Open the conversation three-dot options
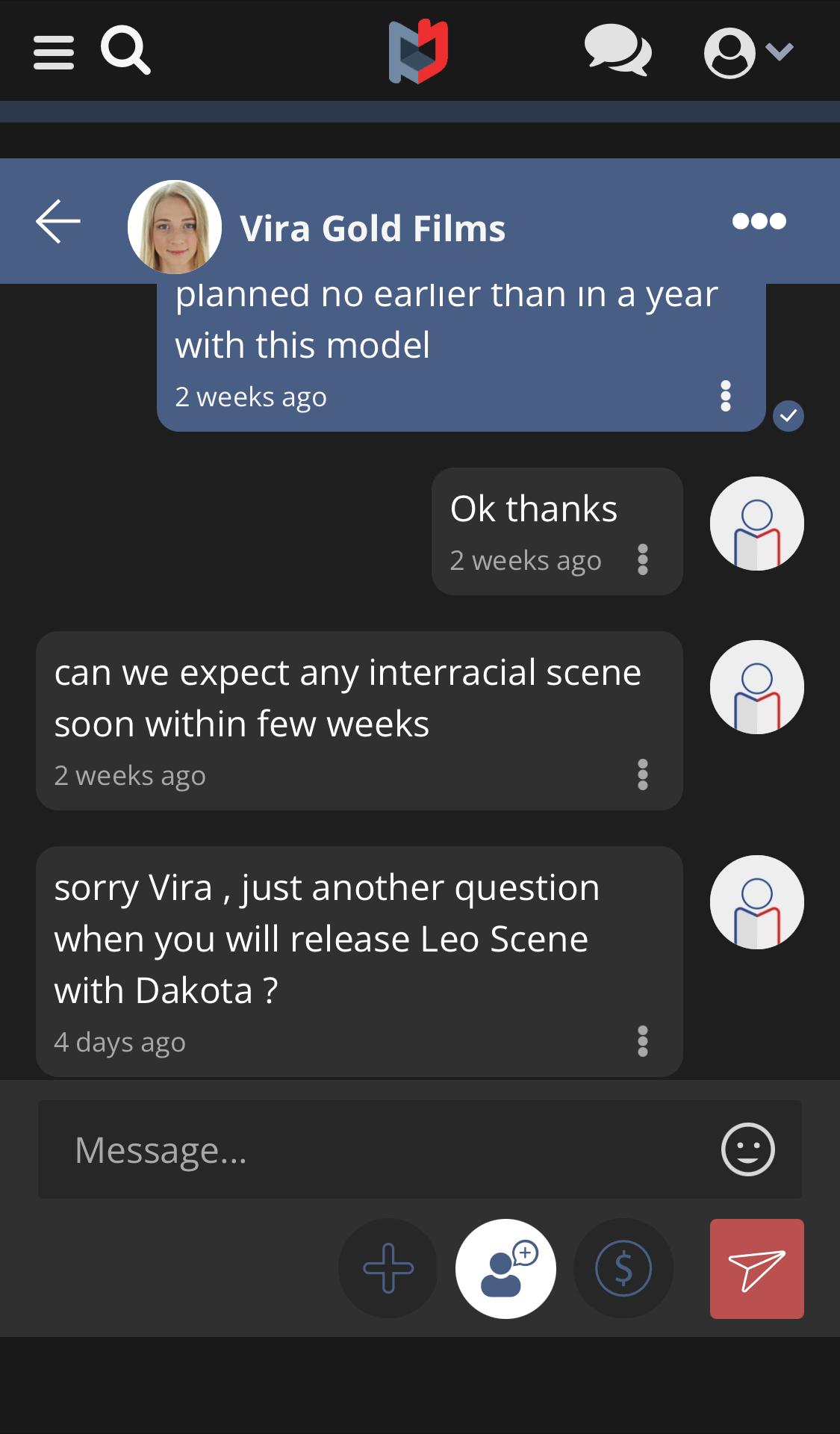The height and width of the screenshot is (1434, 840). pos(759,221)
